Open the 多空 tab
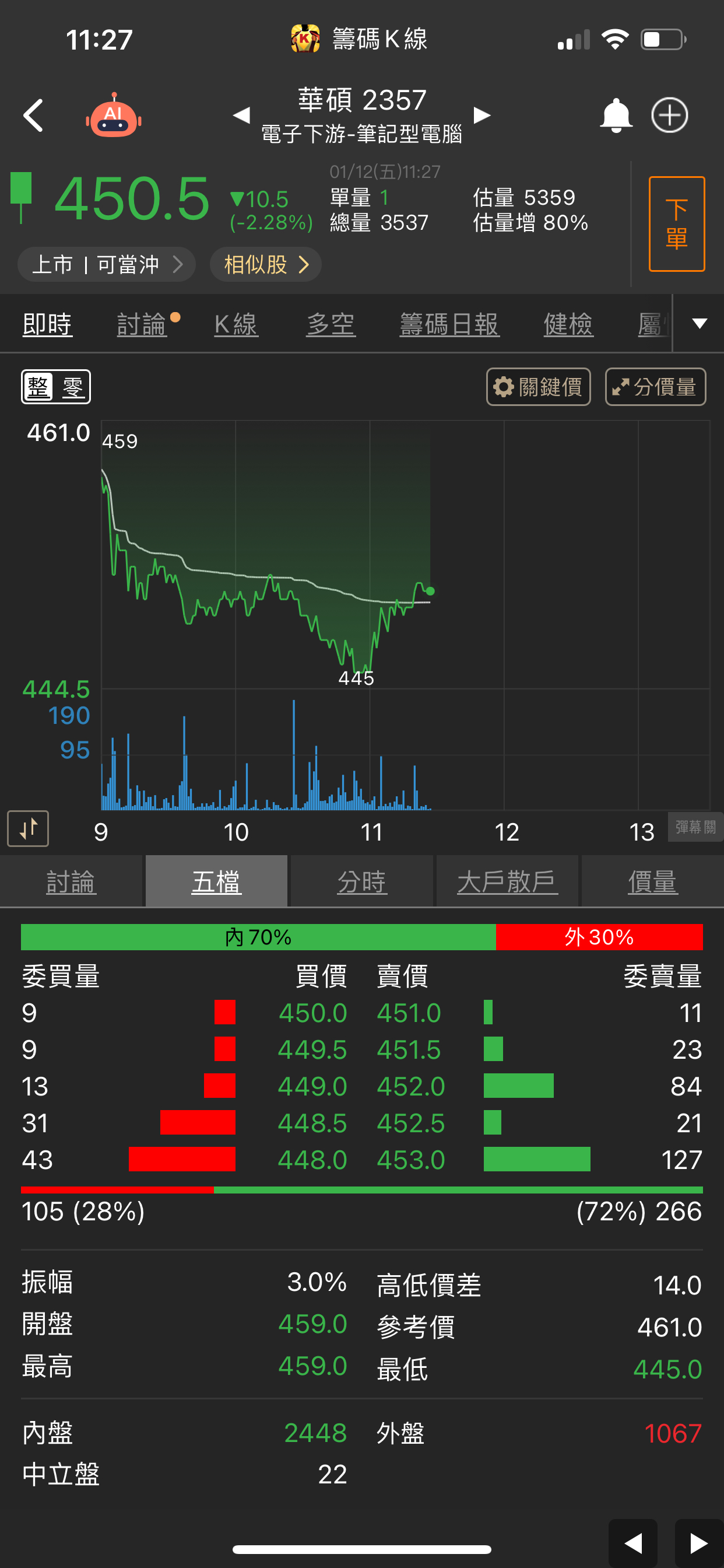 [x=331, y=324]
